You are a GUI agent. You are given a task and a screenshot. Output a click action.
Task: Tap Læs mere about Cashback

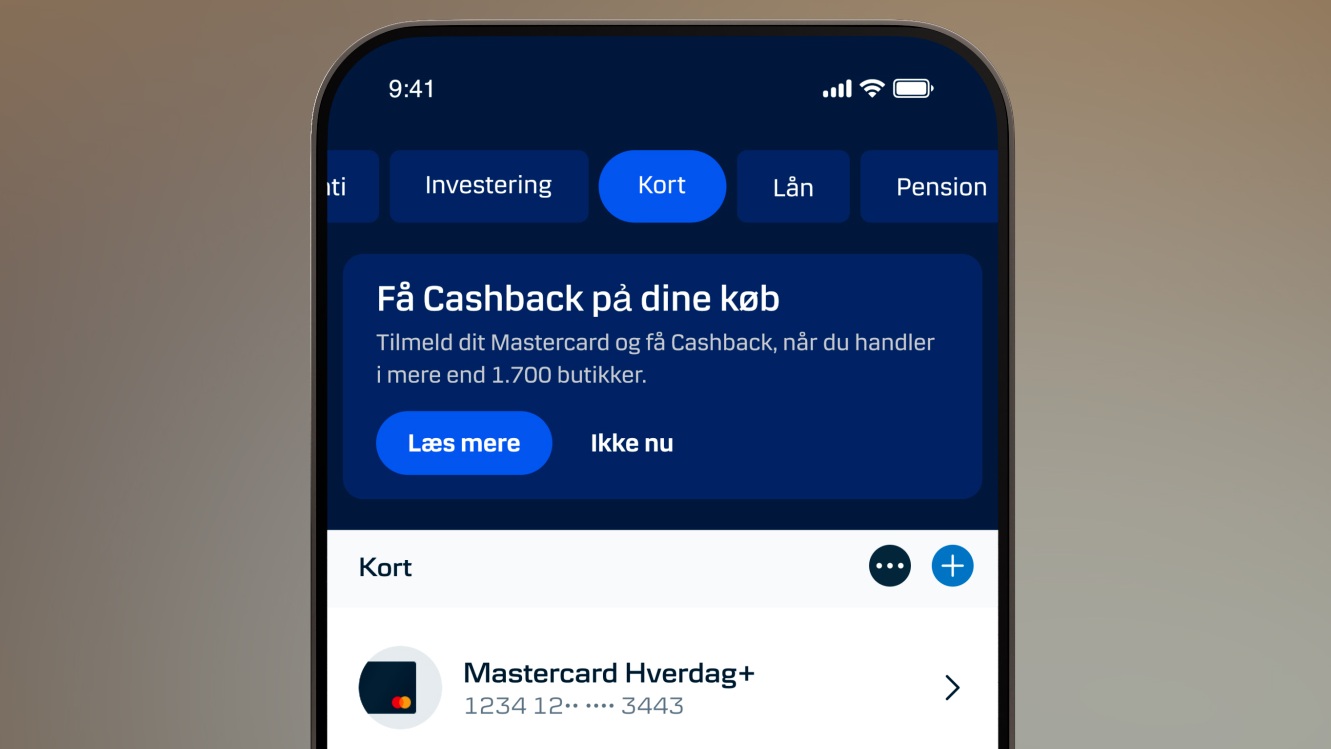tap(464, 443)
